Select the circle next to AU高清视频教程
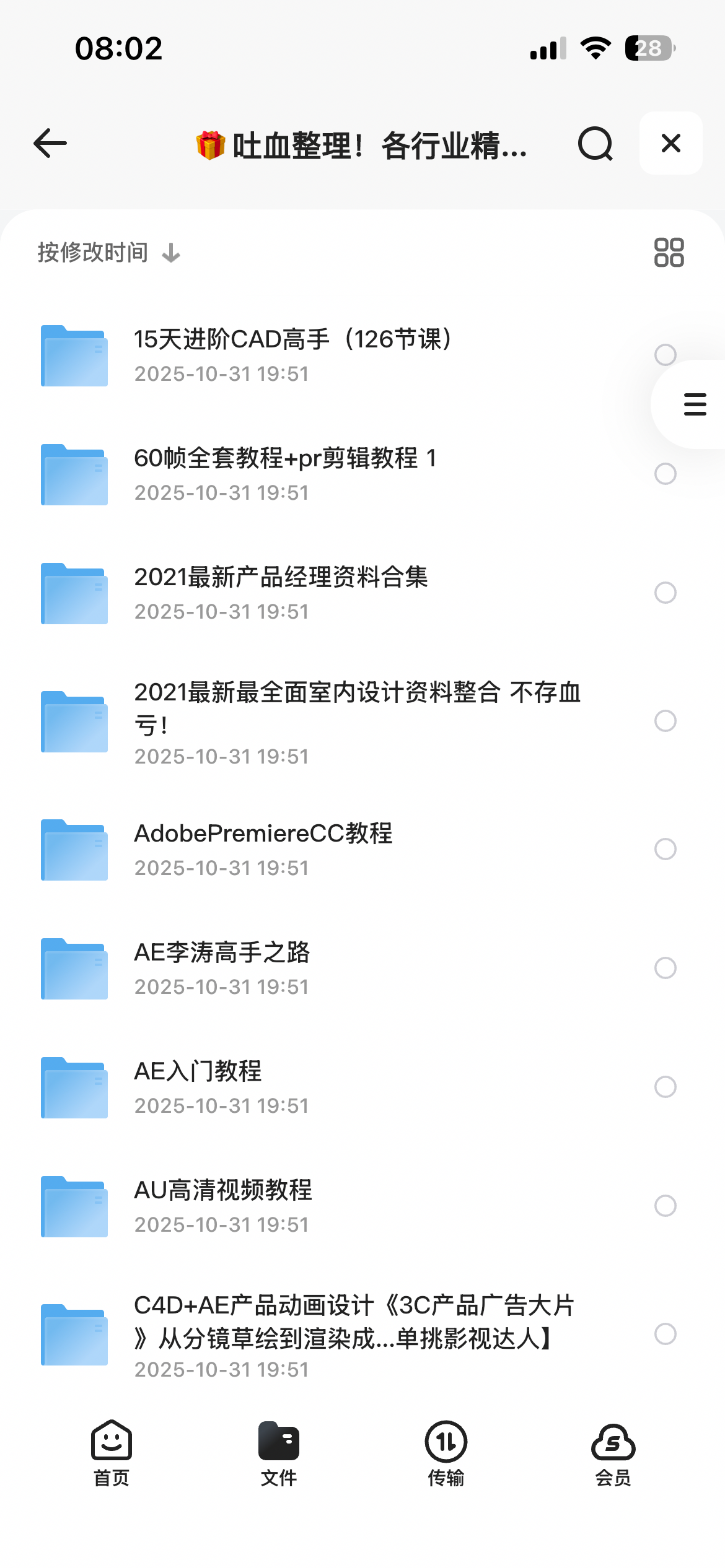This screenshot has width=725, height=1568. [665, 1205]
